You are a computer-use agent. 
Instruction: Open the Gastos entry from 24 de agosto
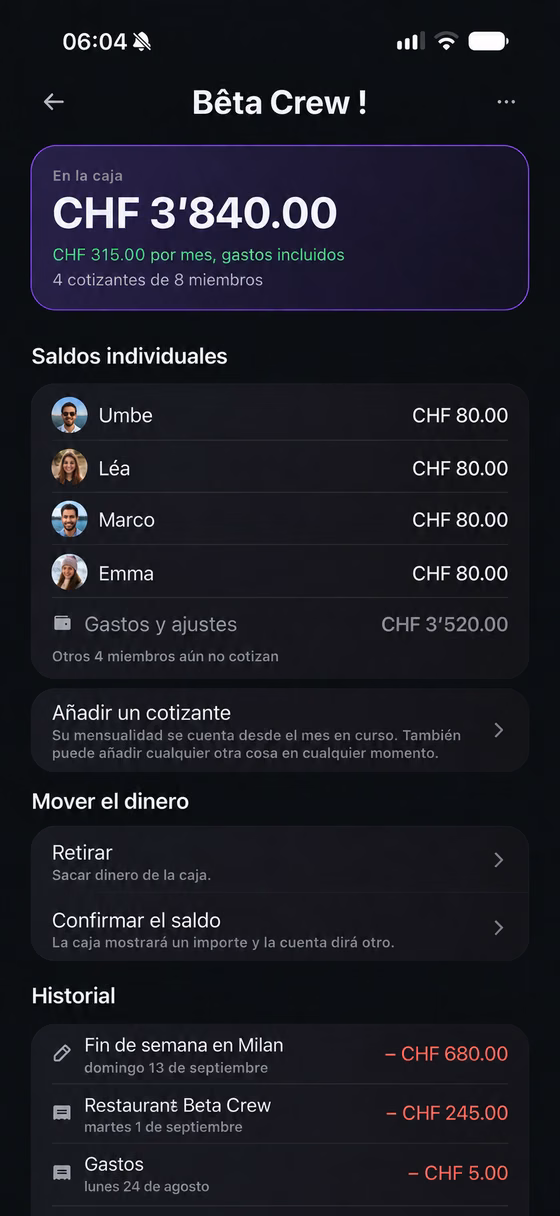280,1173
